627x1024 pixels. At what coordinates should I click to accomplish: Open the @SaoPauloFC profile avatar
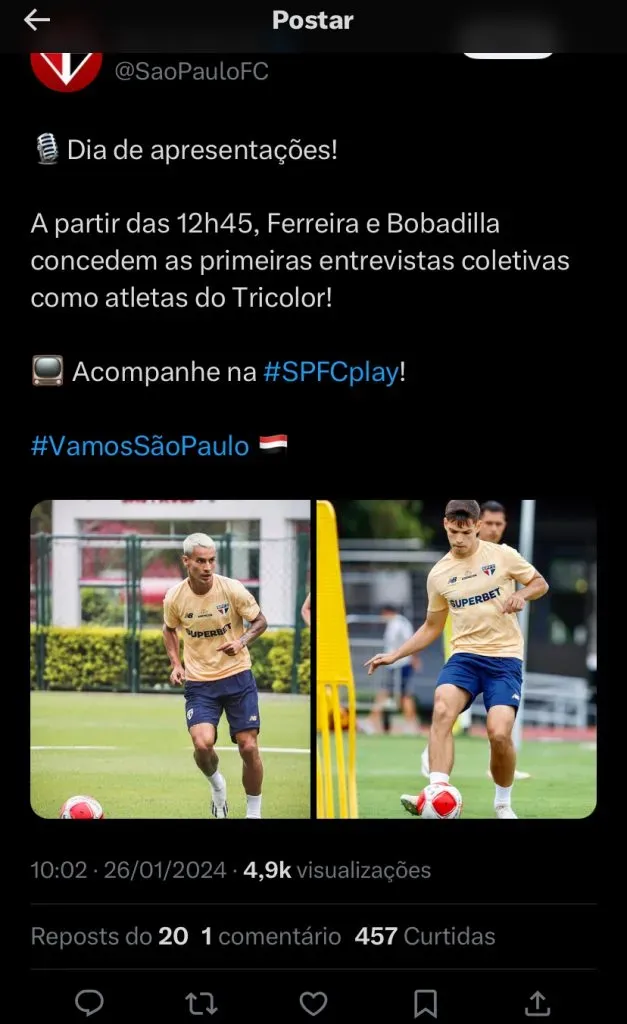coord(66,67)
